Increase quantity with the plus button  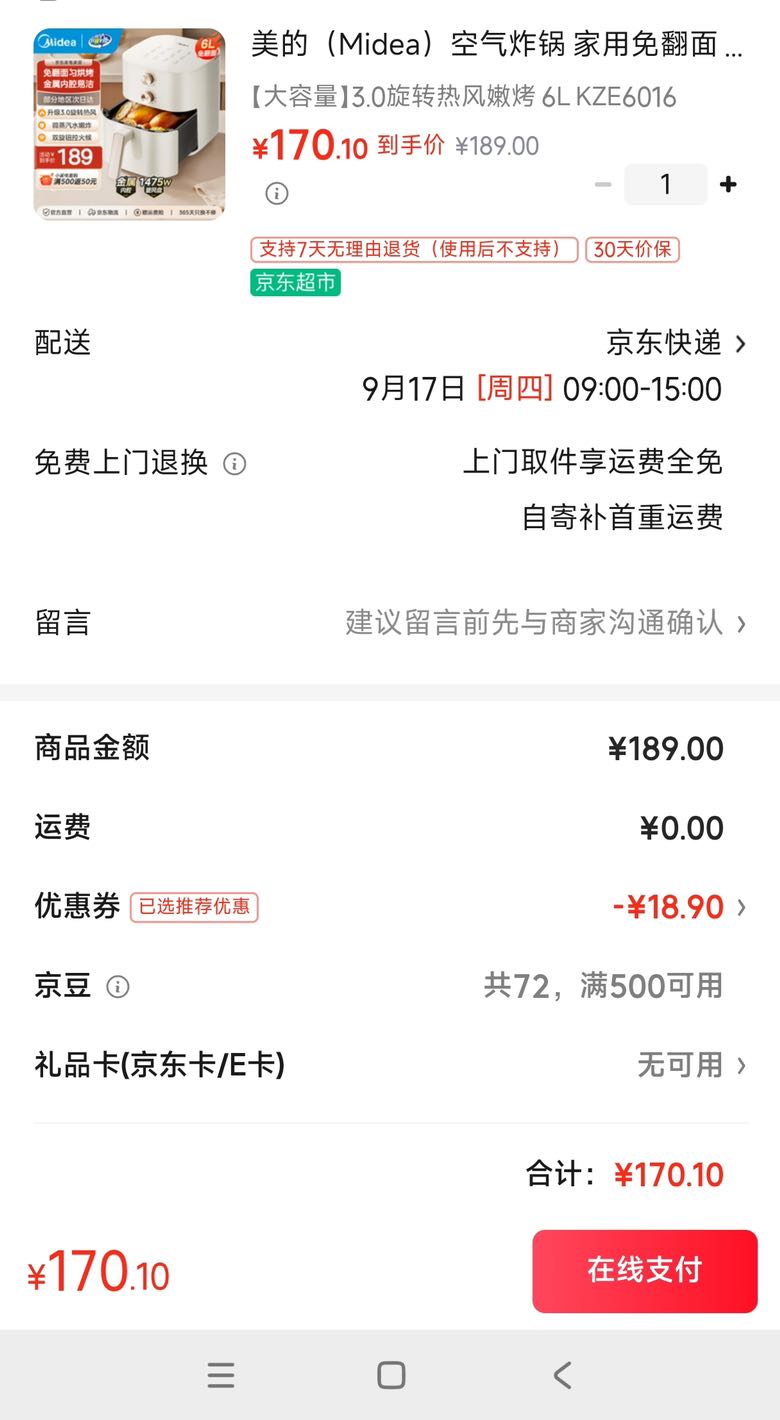click(x=728, y=185)
